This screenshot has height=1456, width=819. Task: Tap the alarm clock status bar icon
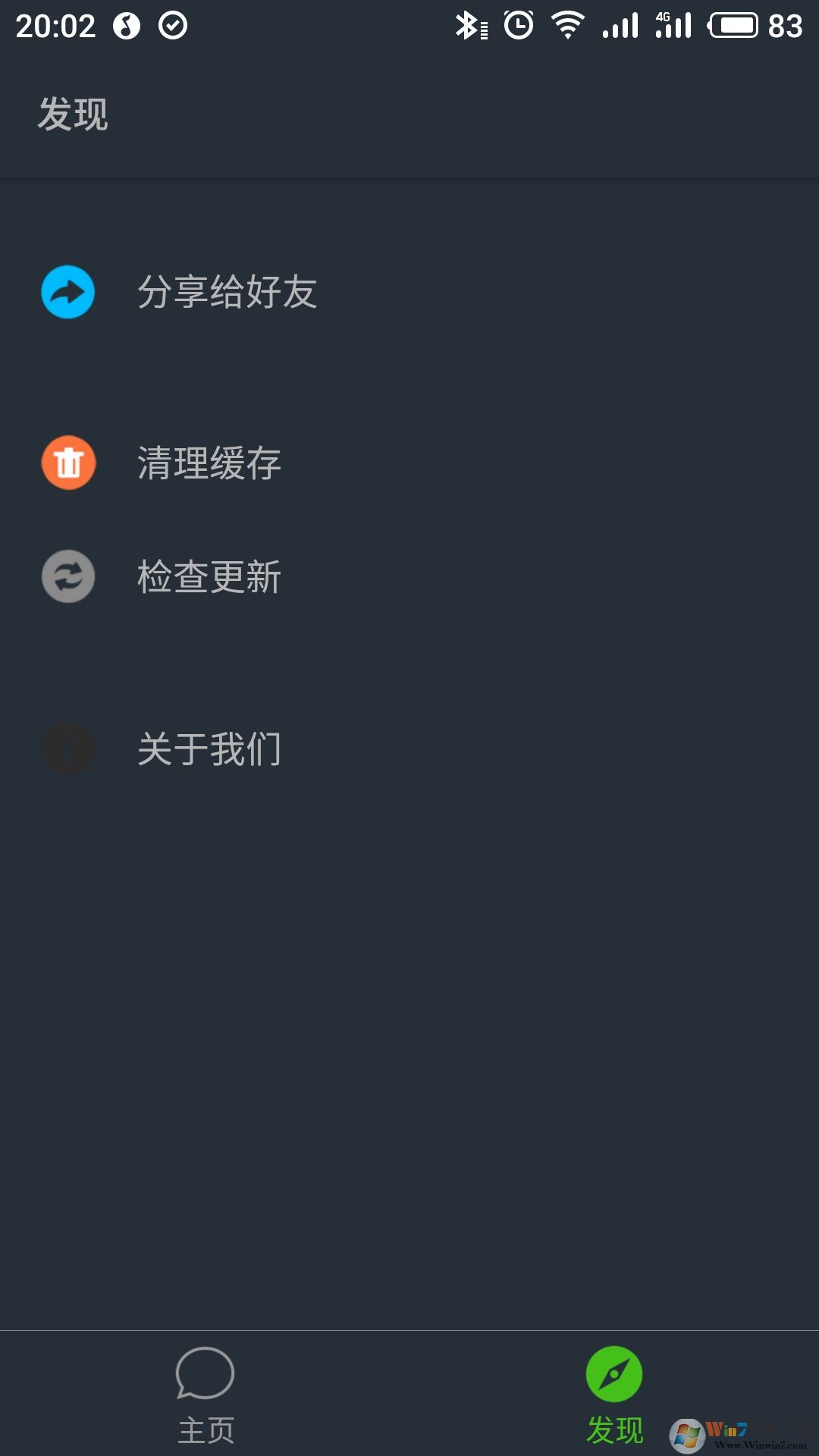click(x=516, y=25)
